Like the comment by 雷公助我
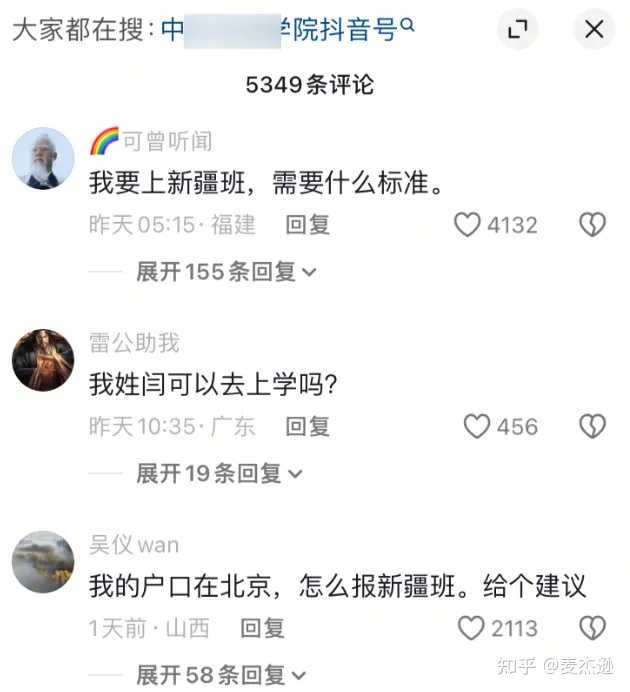Screen dimensions: 630x692 pyautogui.click(x=478, y=427)
